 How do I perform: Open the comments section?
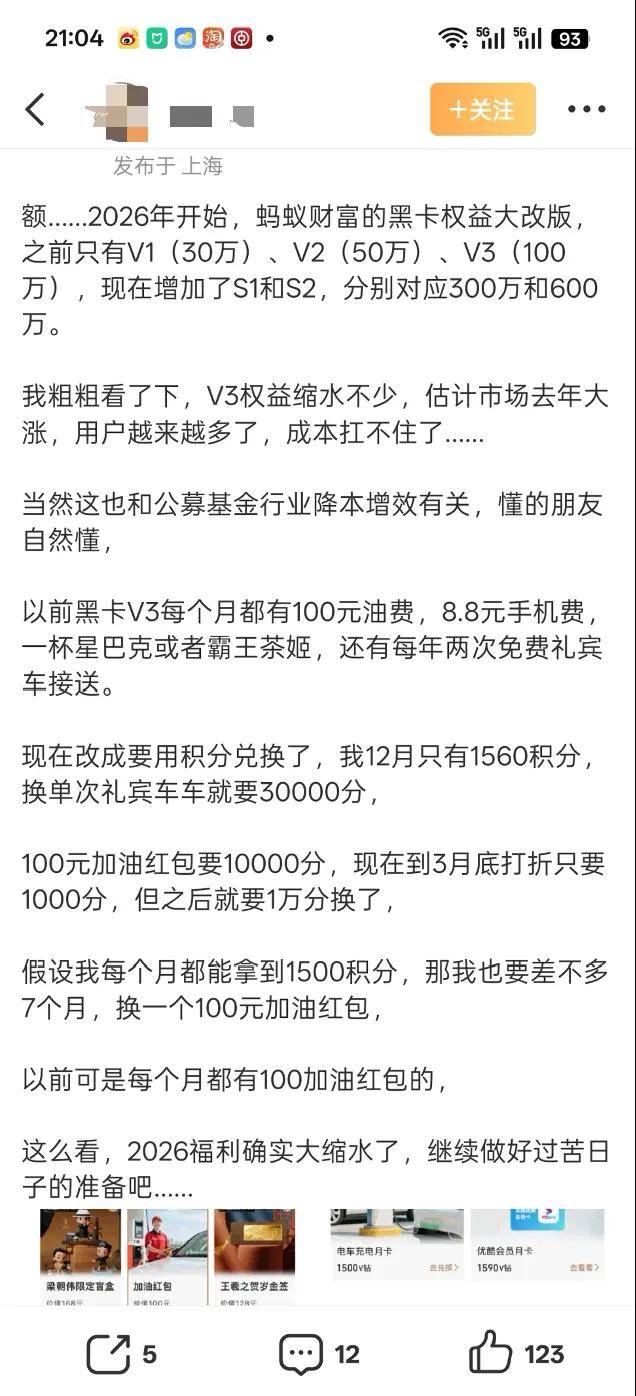click(x=301, y=1354)
